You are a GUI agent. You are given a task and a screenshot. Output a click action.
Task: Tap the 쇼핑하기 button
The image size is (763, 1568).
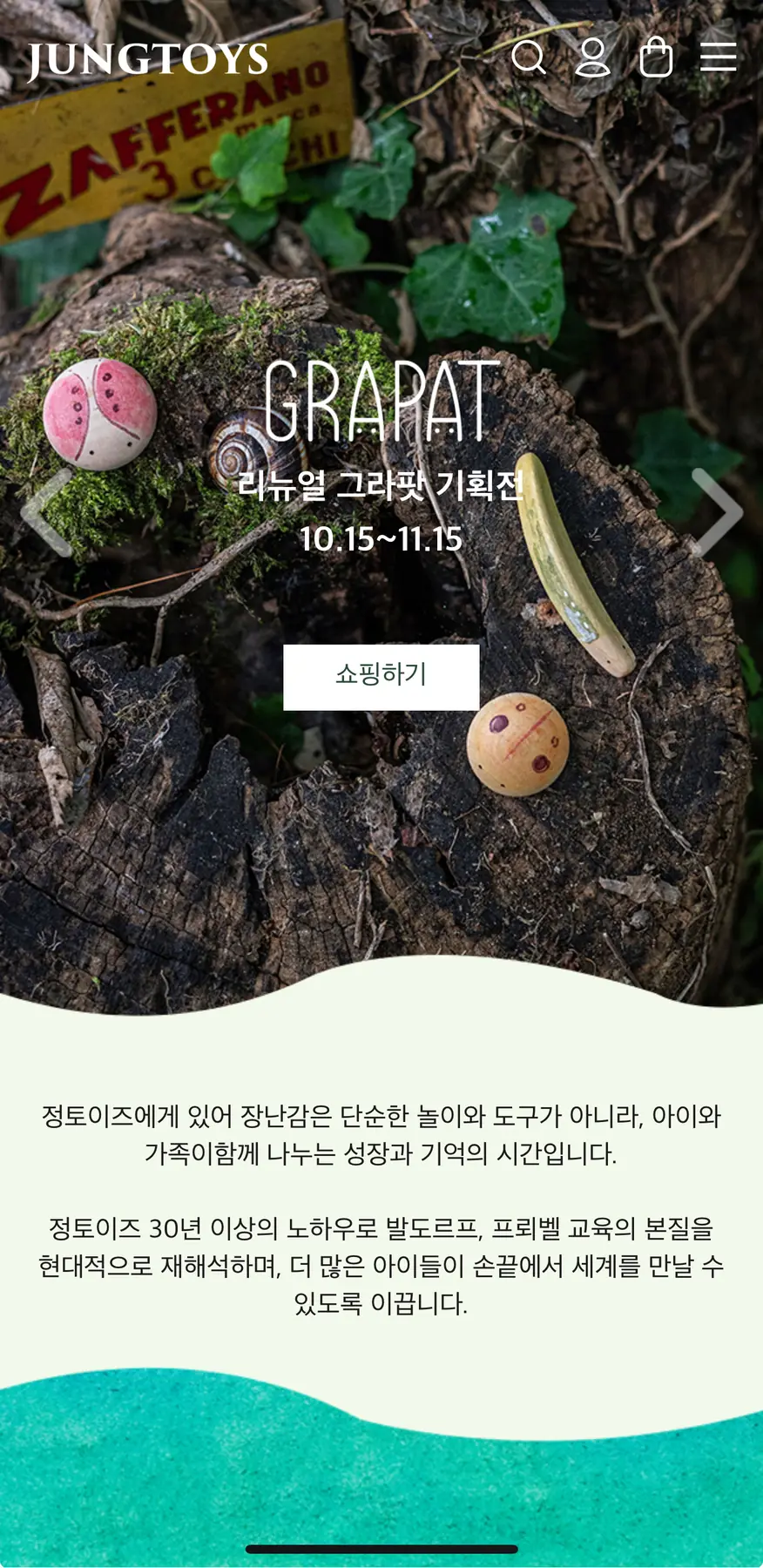[381, 677]
